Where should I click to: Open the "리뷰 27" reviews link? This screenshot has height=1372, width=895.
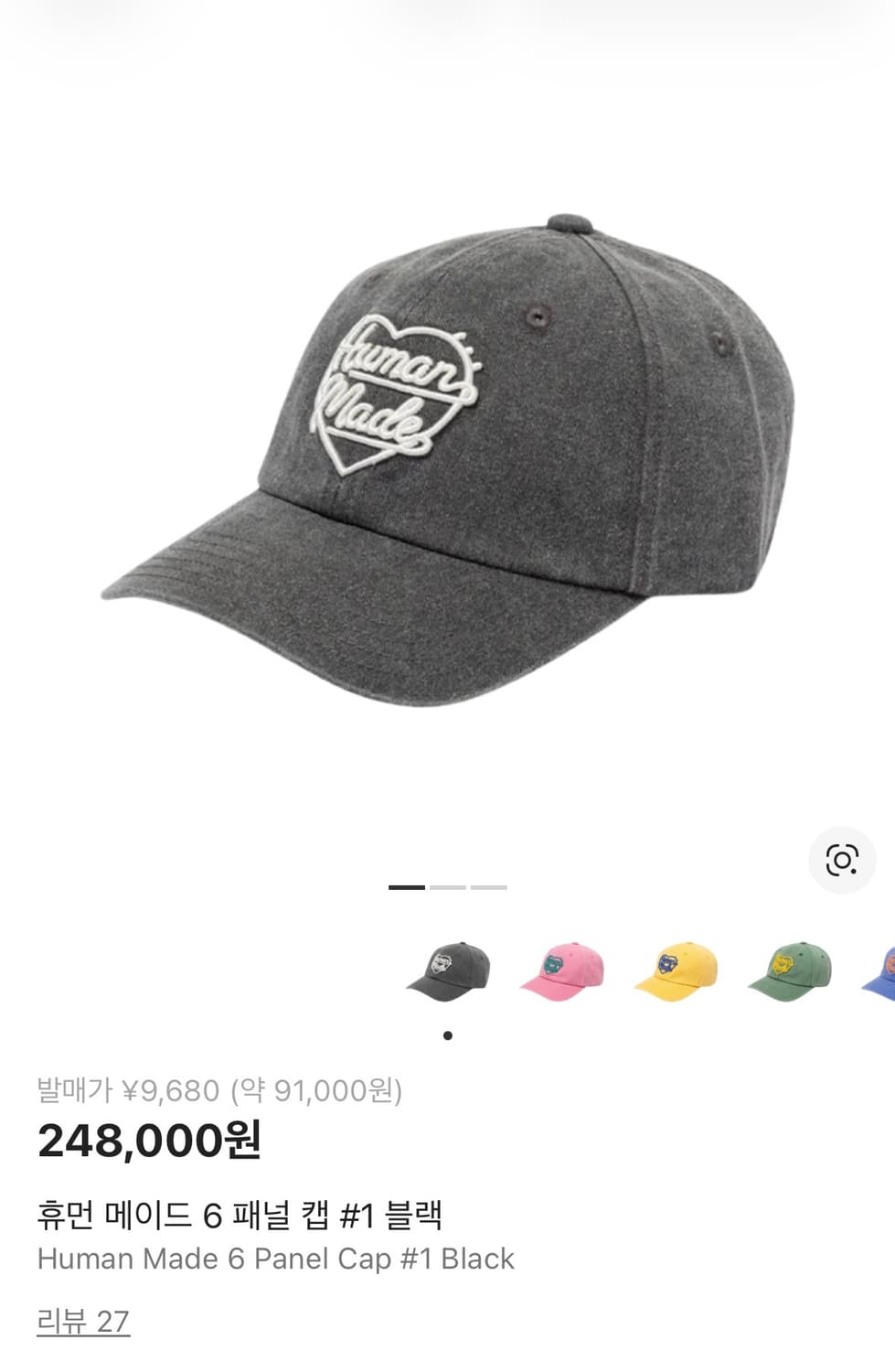coord(82,1321)
